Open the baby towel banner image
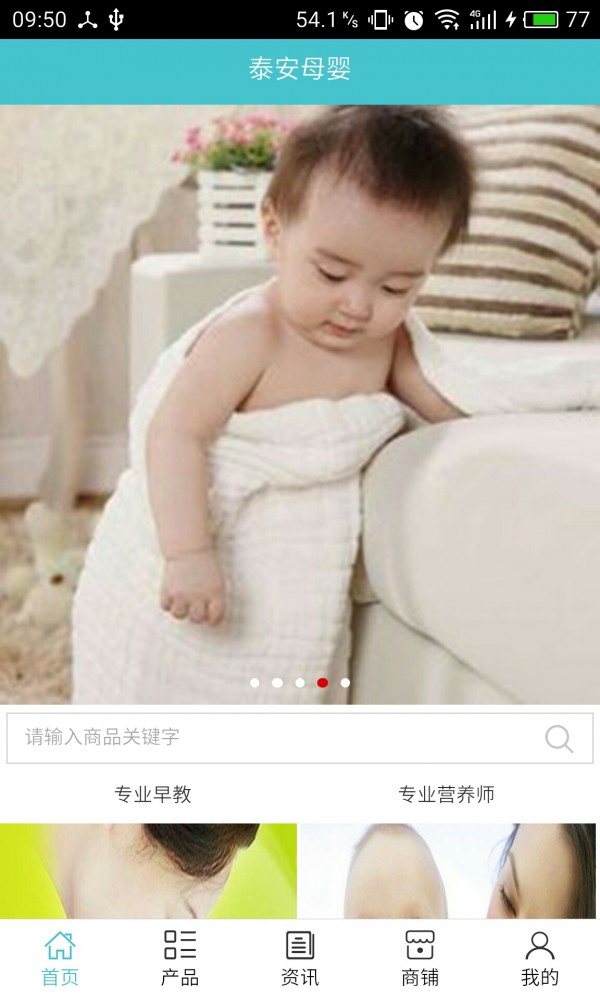Screen dimensions: 600x1000 point(300,400)
